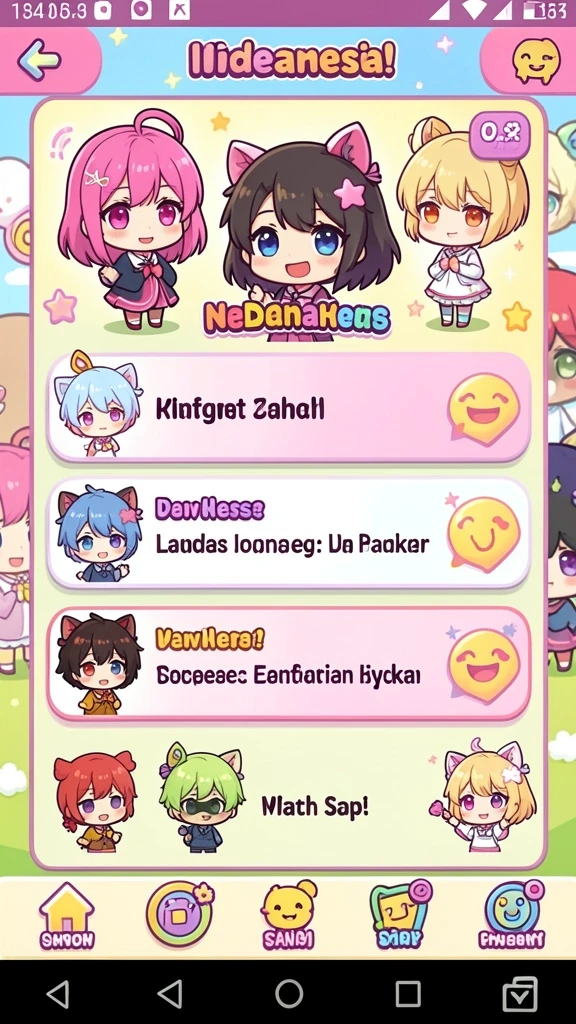This screenshot has width=576, height=1024.
Task: Open the green square face tab
Action: (400, 914)
